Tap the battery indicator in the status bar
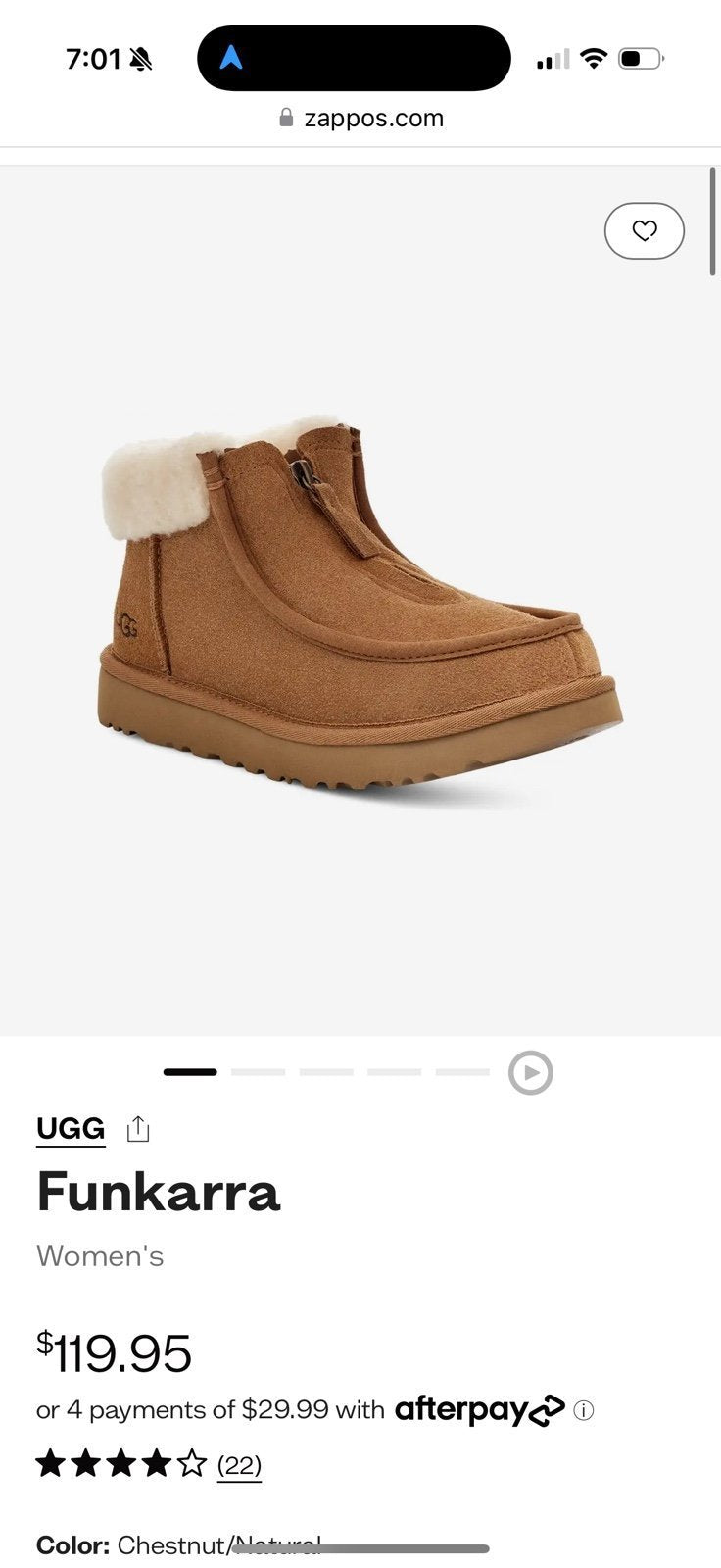This screenshot has height=1568, width=721. (x=640, y=58)
